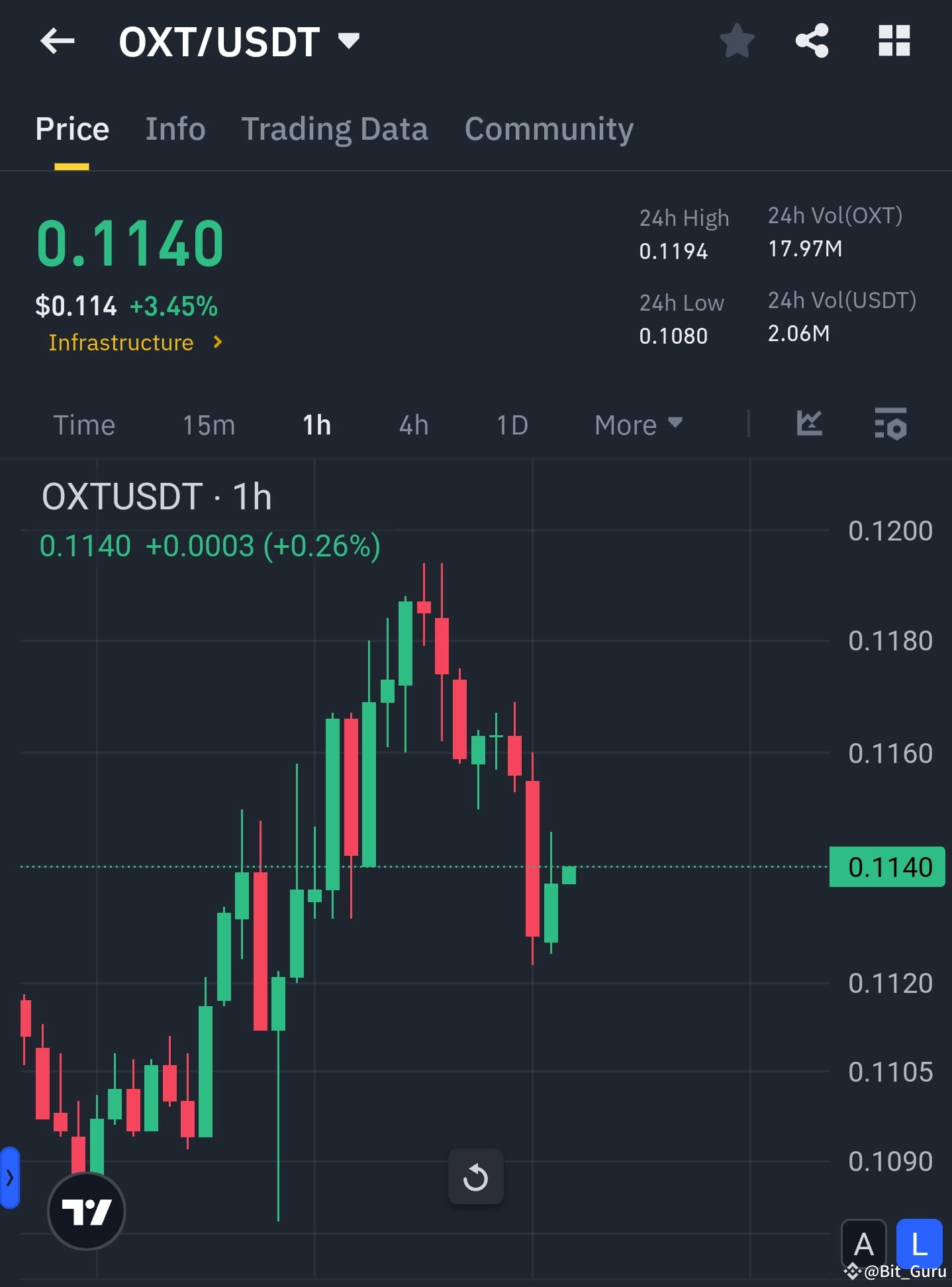Open the Infrastructure category link
The width and height of the screenshot is (952, 1287).
(x=120, y=342)
